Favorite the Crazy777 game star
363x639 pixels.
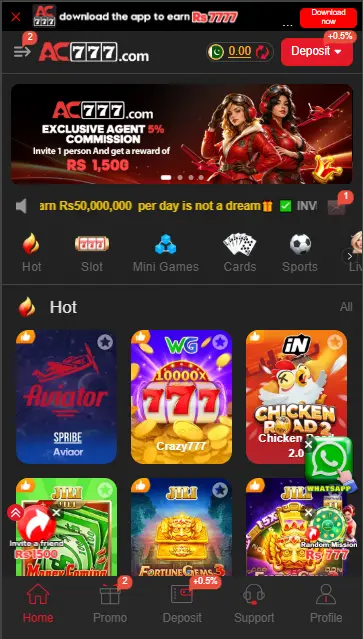click(220, 342)
